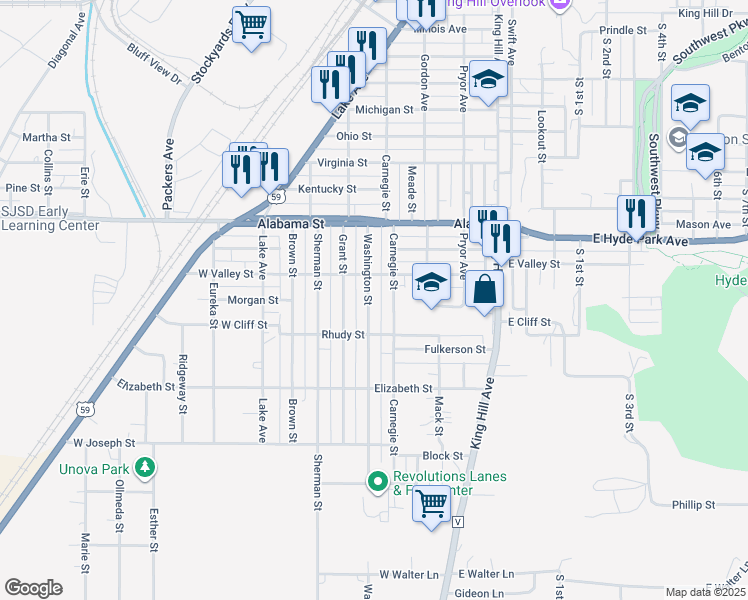Open the Google logo link

(x=33, y=588)
